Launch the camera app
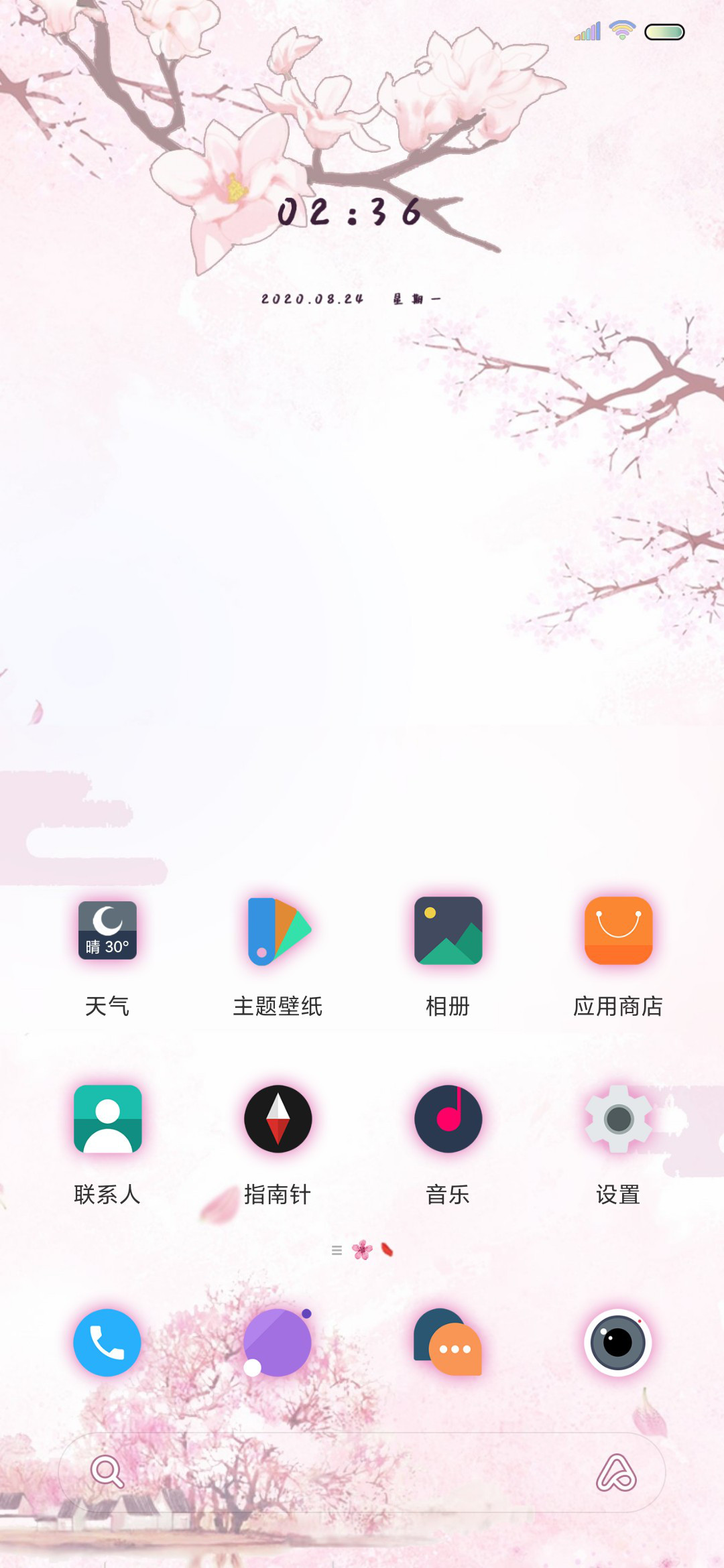This screenshot has width=724, height=1568. click(x=618, y=1342)
